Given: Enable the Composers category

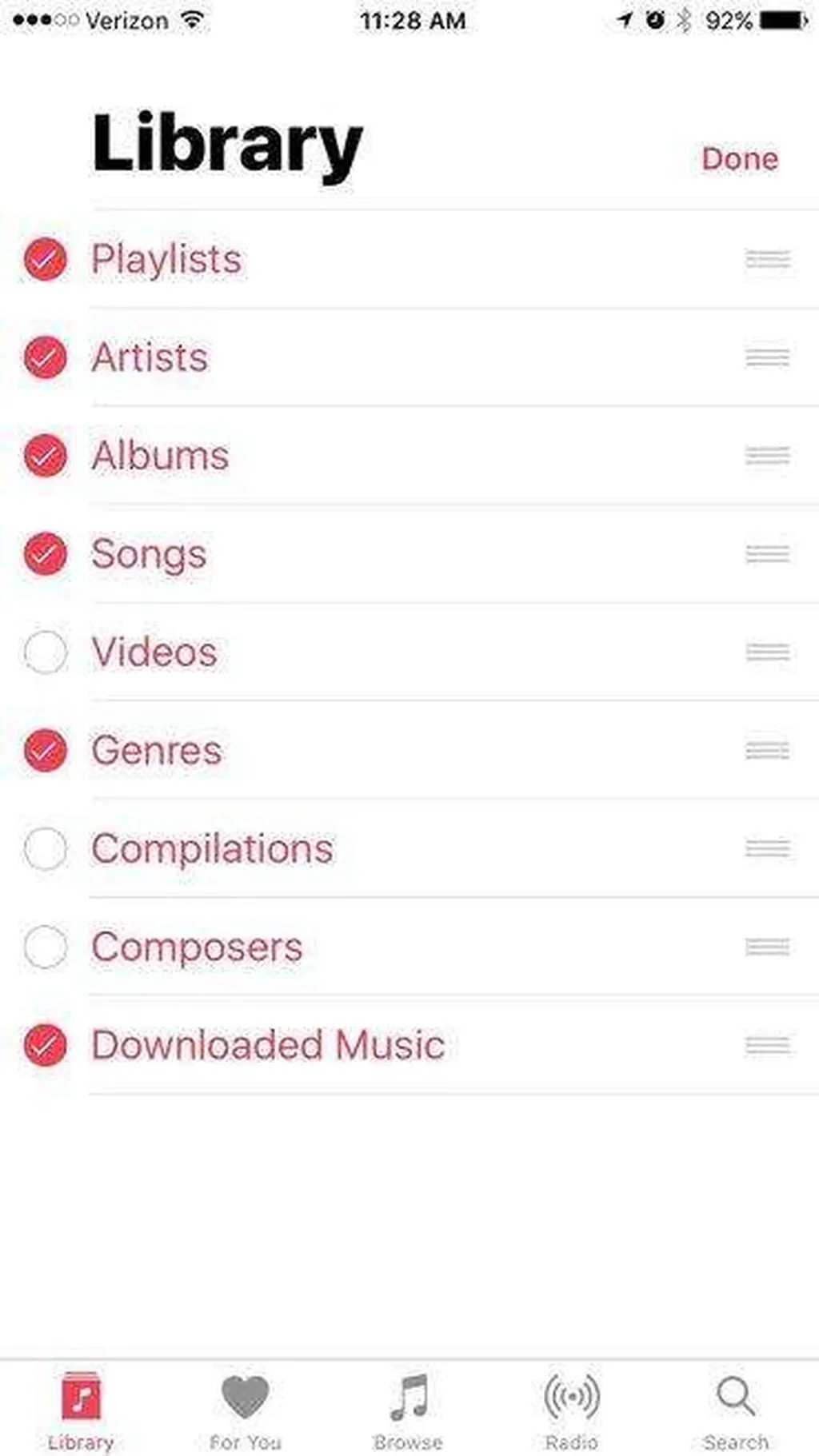Looking at the screenshot, I should (46, 947).
